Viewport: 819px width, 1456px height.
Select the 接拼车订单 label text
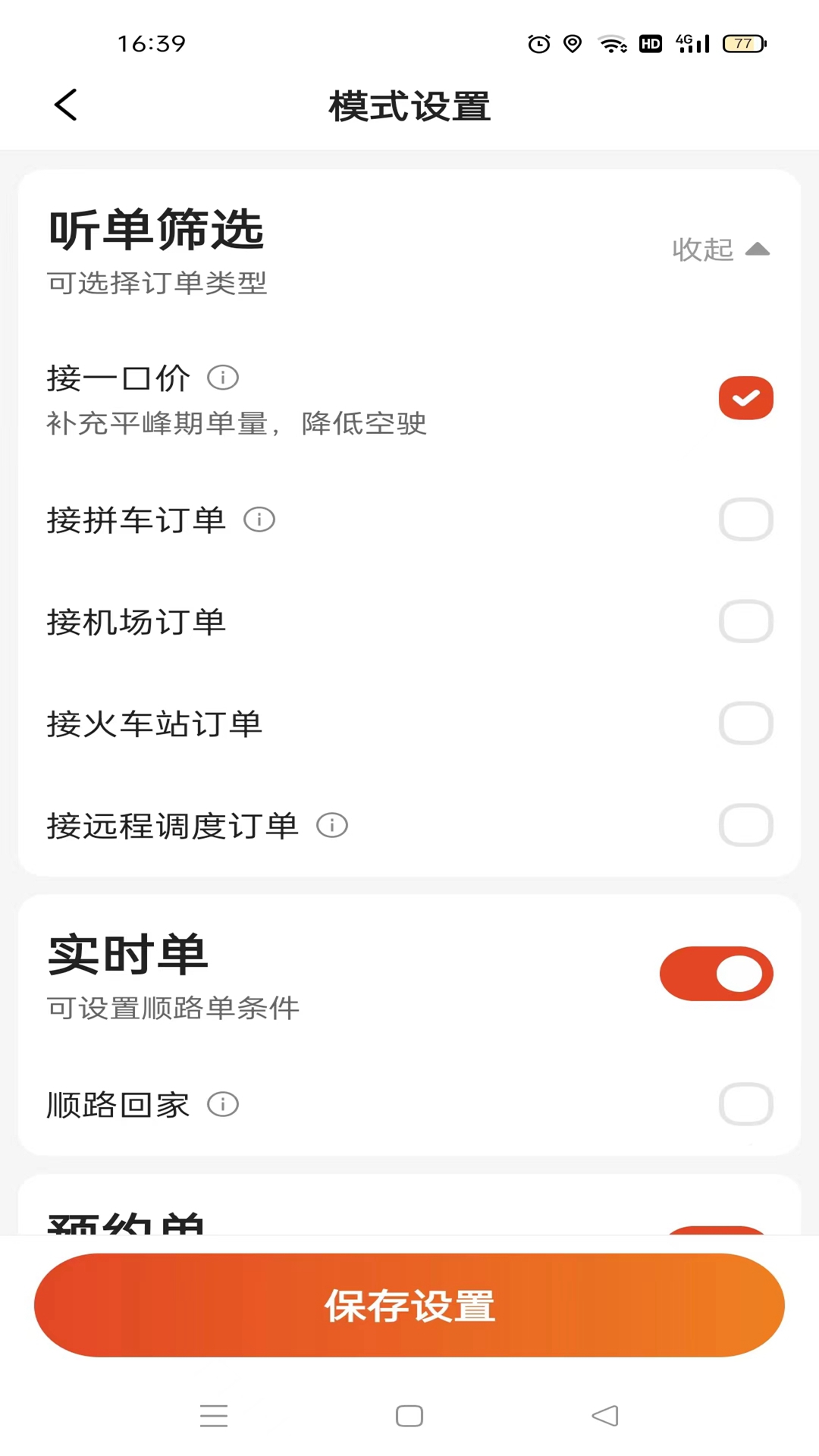coord(134,519)
